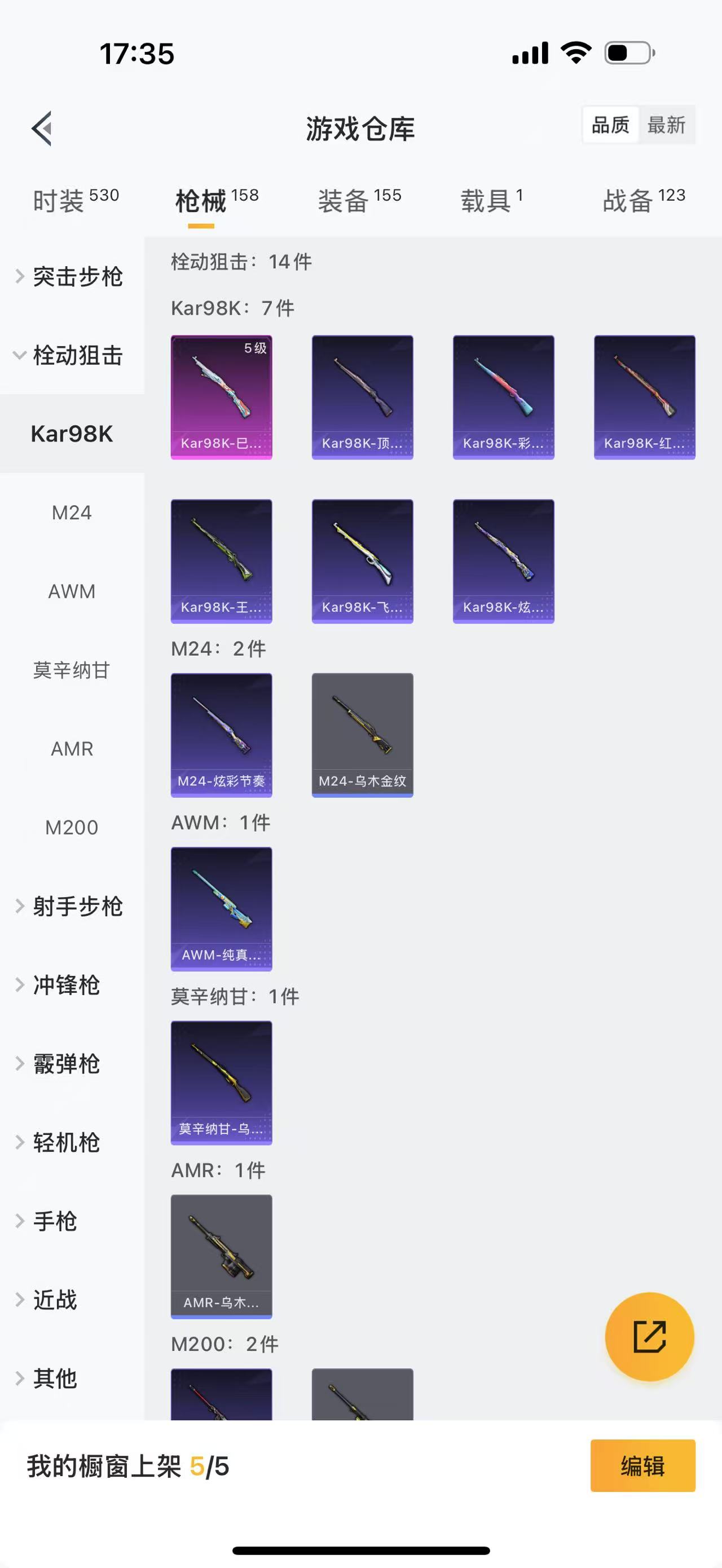This screenshot has width=722, height=1568.
Task: Select the 莫辛纳甘-乌... skin thumbnail
Action: [222, 1084]
